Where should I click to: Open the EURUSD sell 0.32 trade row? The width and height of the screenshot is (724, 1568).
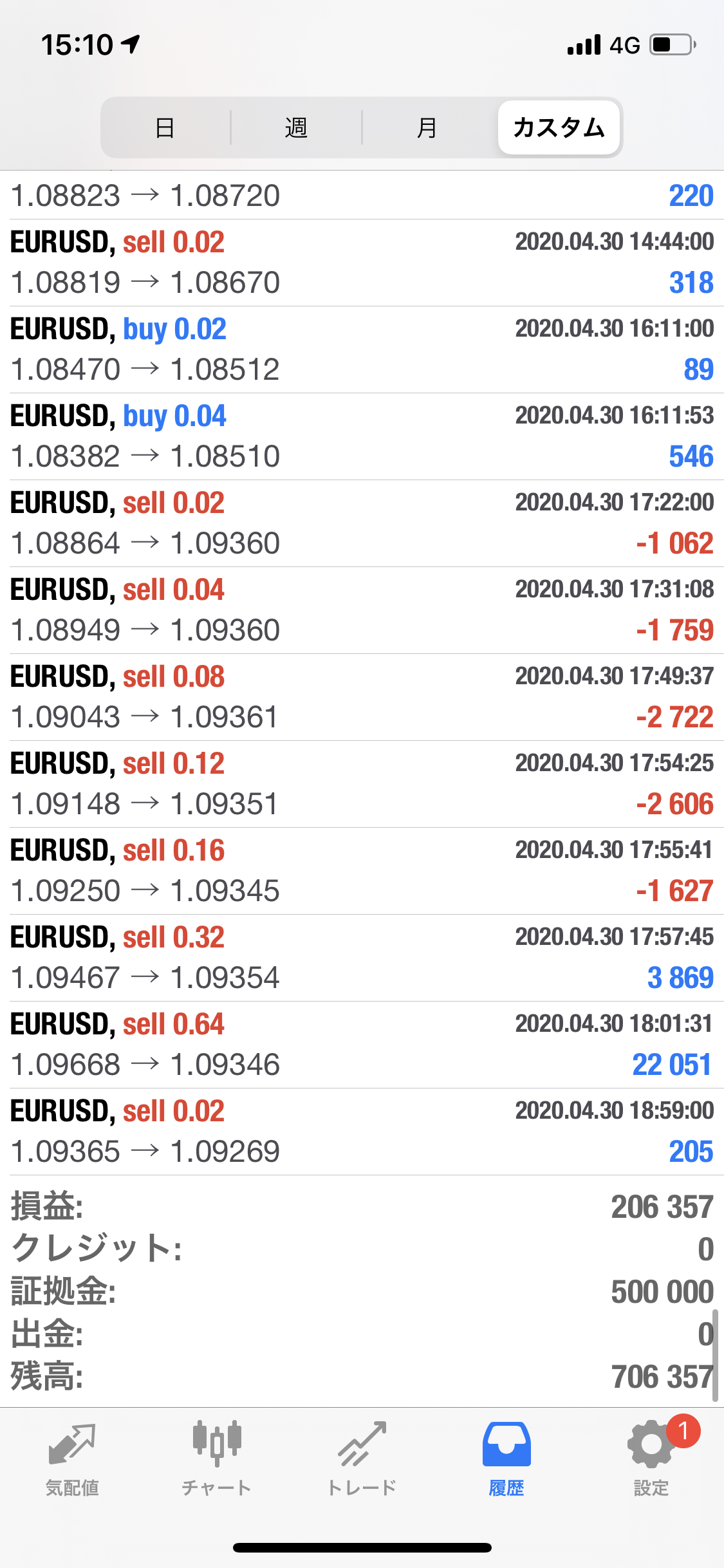click(362, 958)
